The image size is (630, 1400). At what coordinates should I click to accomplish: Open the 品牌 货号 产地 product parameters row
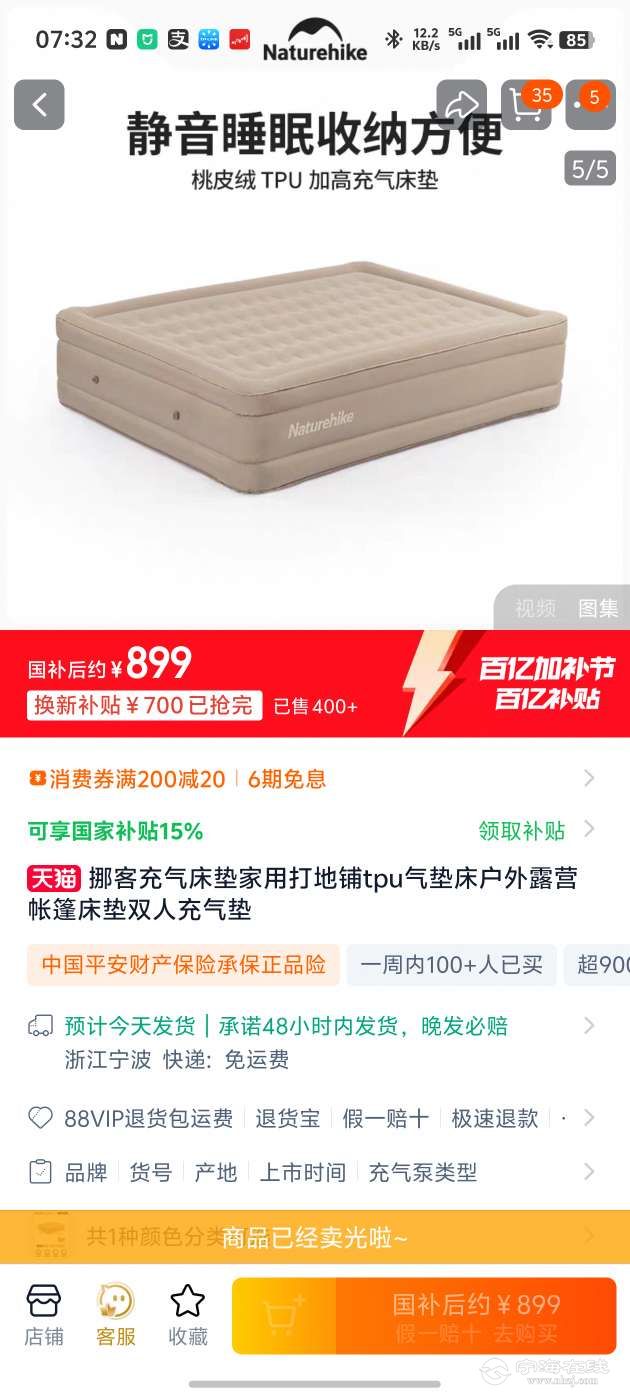tap(310, 1172)
